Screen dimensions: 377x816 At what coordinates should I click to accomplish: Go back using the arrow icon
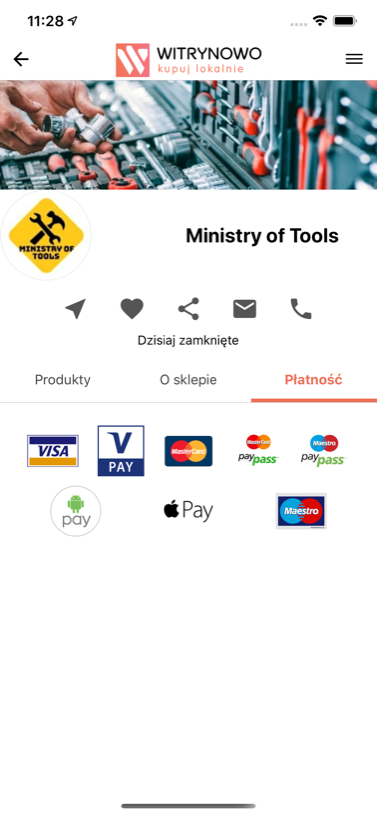(21, 59)
